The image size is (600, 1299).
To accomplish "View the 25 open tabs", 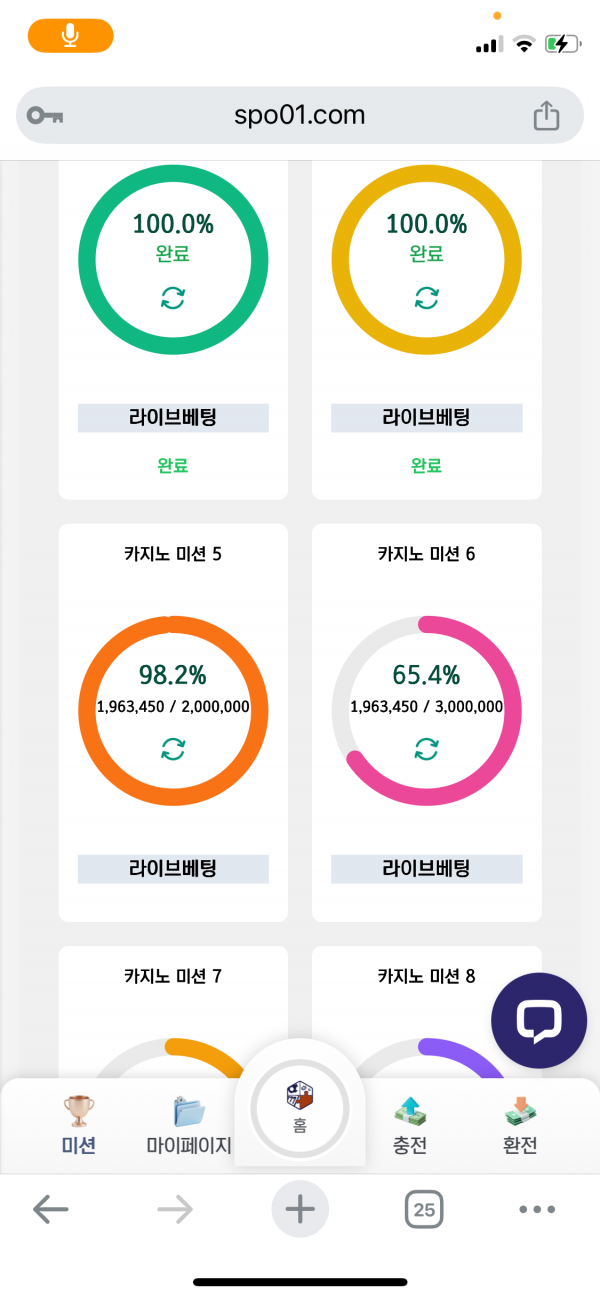I will click(x=424, y=1210).
